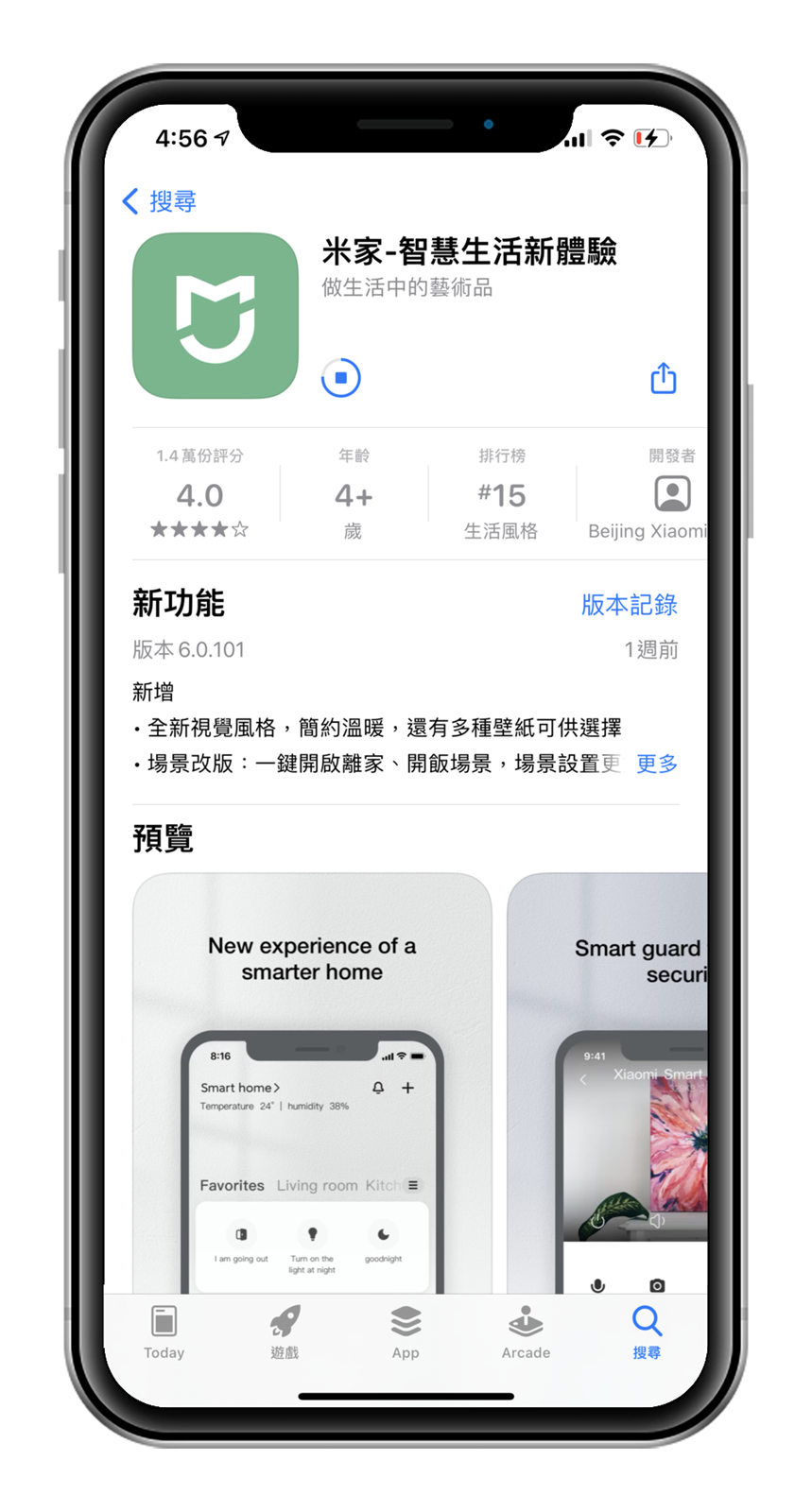The height and width of the screenshot is (1512, 812).
Task: Switch to the Today tab
Action: pyautogui.click(x=164, y=1332)
